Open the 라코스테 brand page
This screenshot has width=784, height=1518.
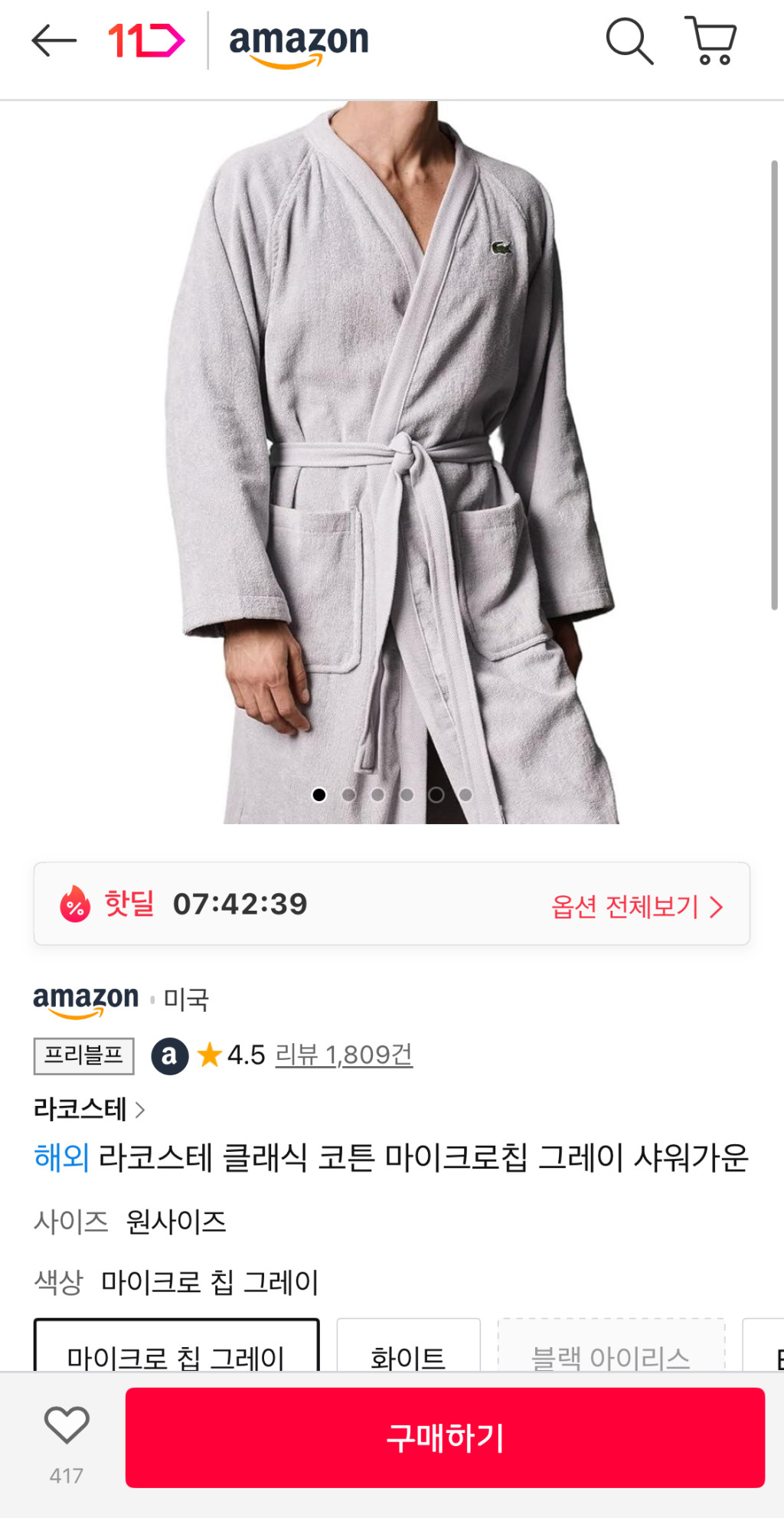pyautogui.click(x=89, y=1109)
